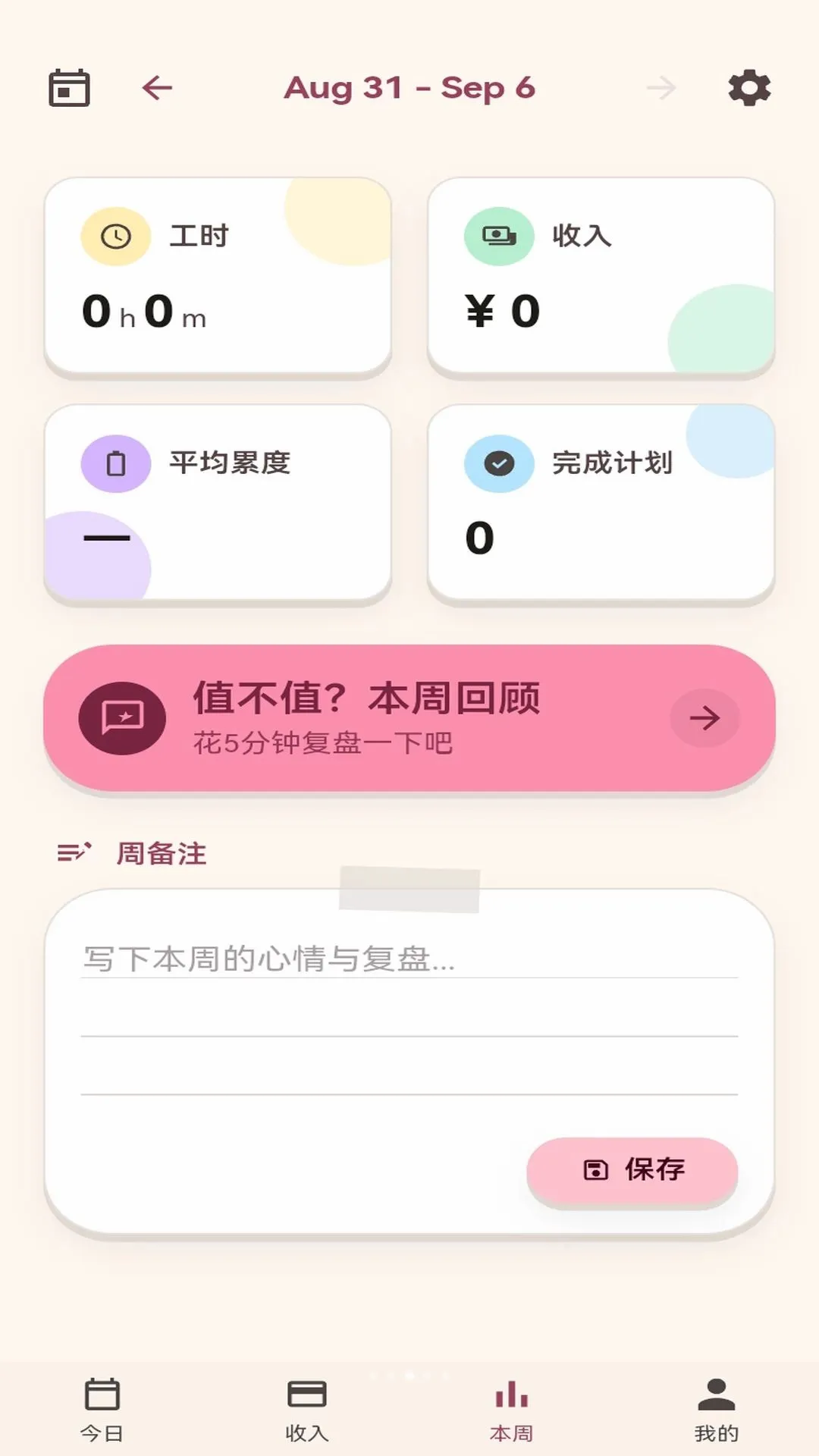Go to the 我的 profile tab
The height and width of the screenshot is (1456, 819).
click(717, 1410)
